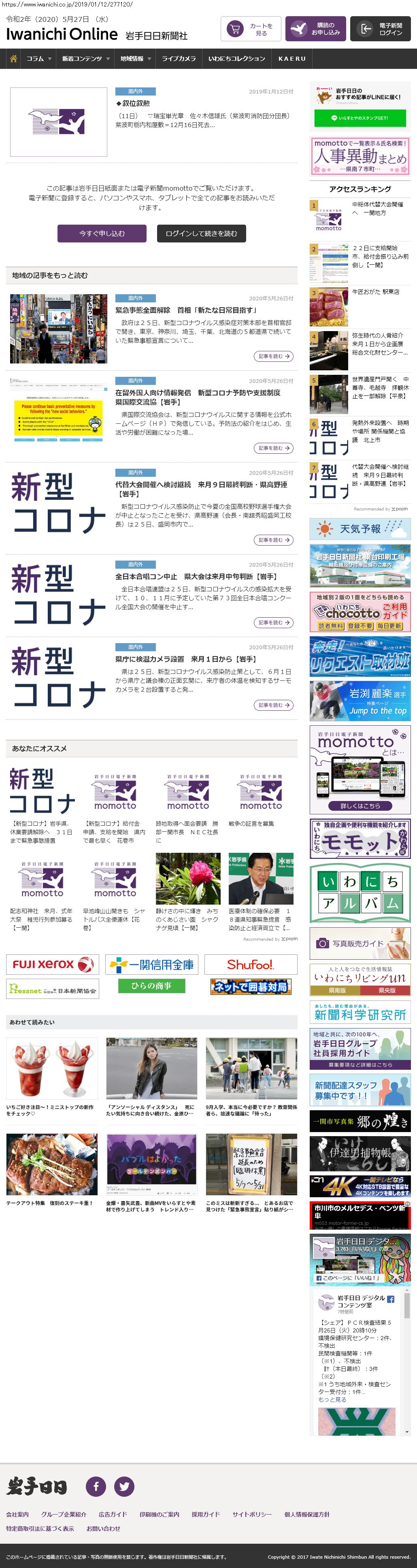Tap the 購読のお申し込み button
Image resolution: width=417 pixels, height=1568 pixels.
coord(315,29)
